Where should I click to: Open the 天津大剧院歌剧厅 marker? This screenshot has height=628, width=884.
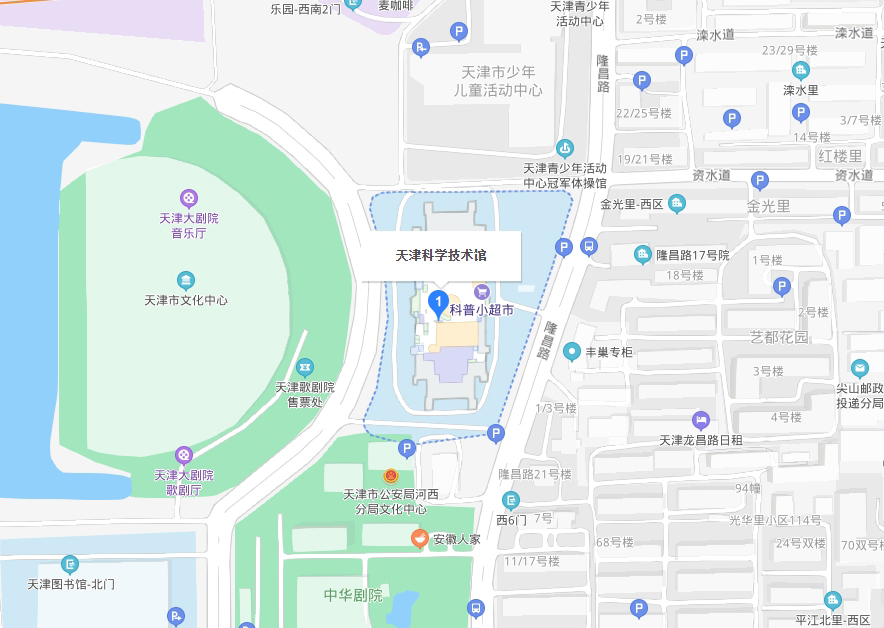184,455
